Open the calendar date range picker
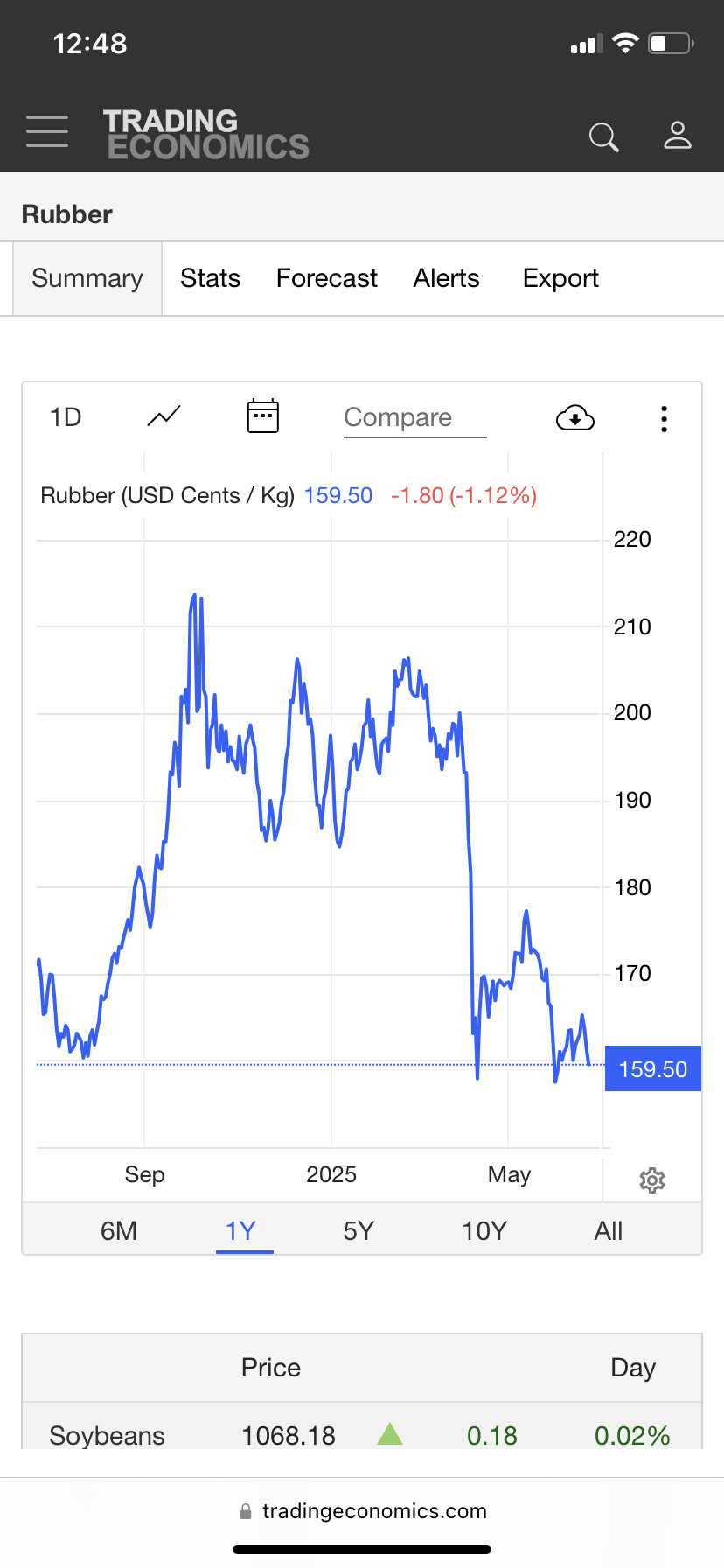The width and height of the screenshot is (724, 1568). coord(262,417)
